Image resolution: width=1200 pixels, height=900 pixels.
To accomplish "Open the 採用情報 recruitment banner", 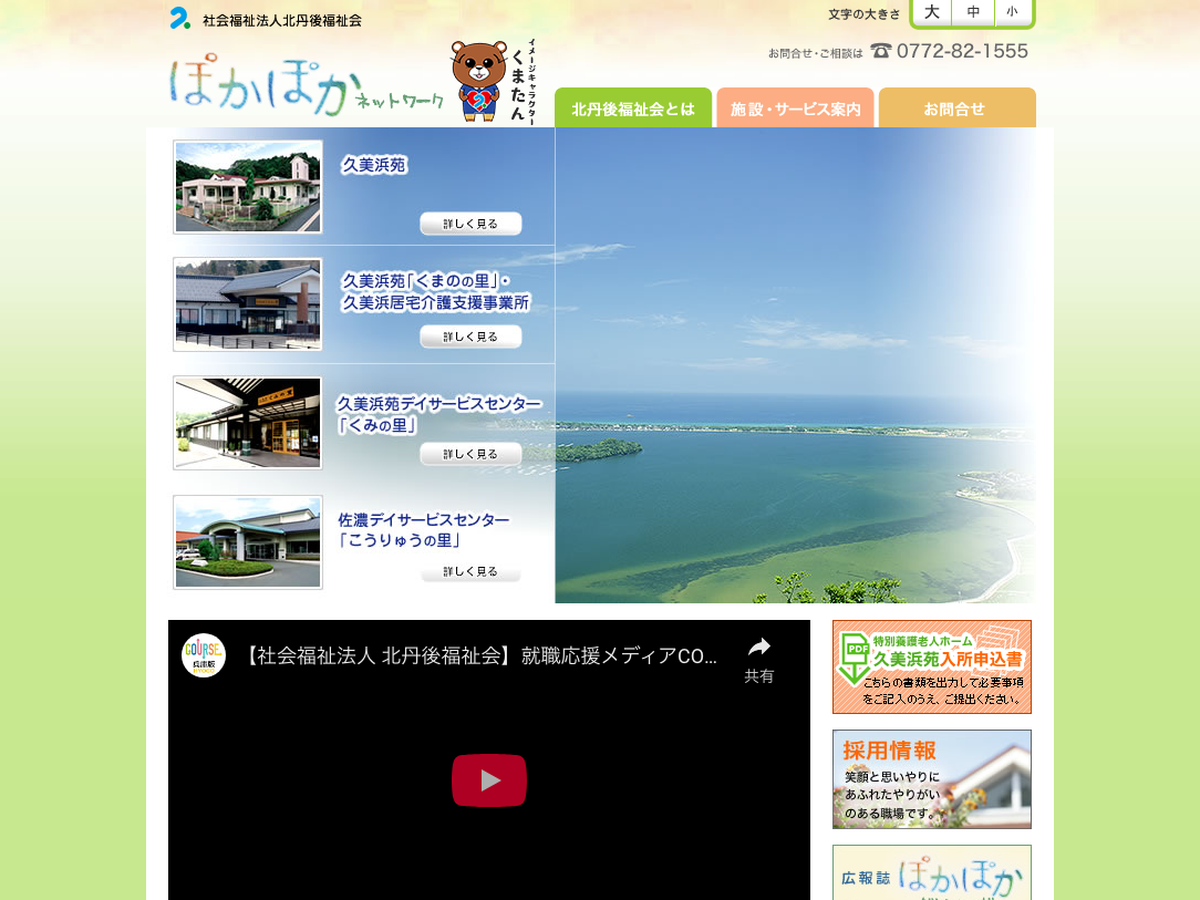I will coord(931,779).
